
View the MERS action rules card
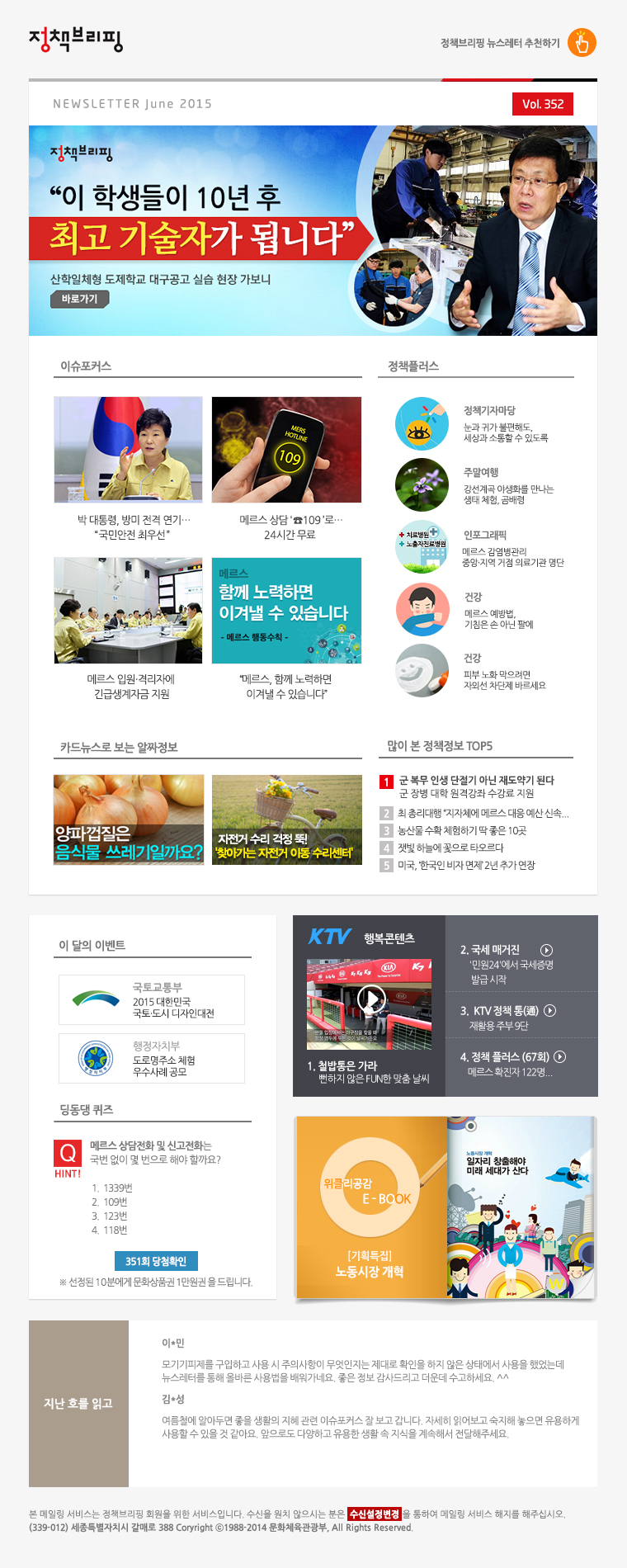pyautogui.click(x=286, y=611)
